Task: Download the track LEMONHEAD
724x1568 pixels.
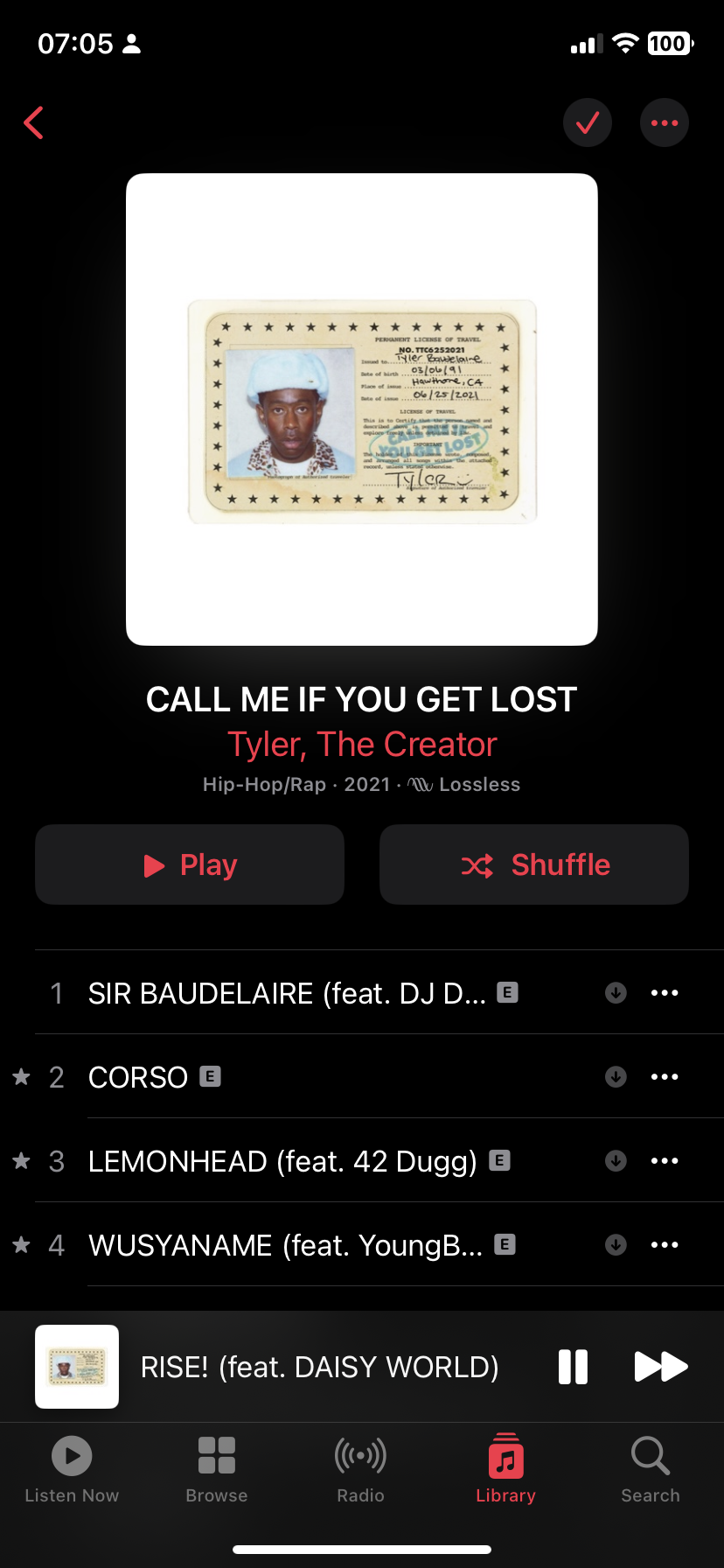Action: pyautogui.click(x=616, y=1161)
